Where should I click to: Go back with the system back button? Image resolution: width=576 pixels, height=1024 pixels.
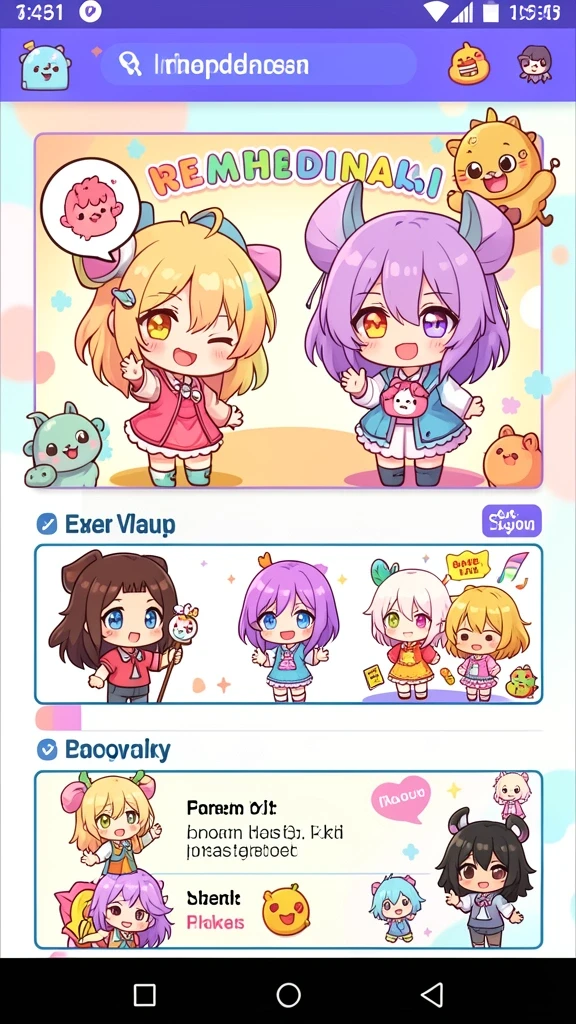[432, 995]
